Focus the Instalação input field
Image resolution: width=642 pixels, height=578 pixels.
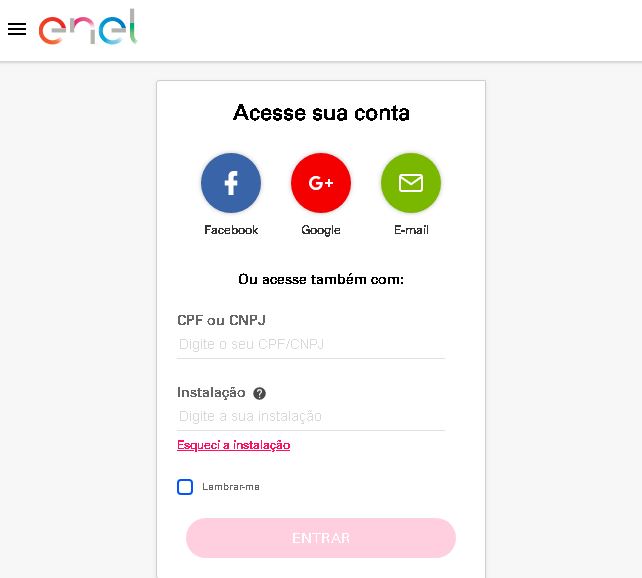pos(310,416)
